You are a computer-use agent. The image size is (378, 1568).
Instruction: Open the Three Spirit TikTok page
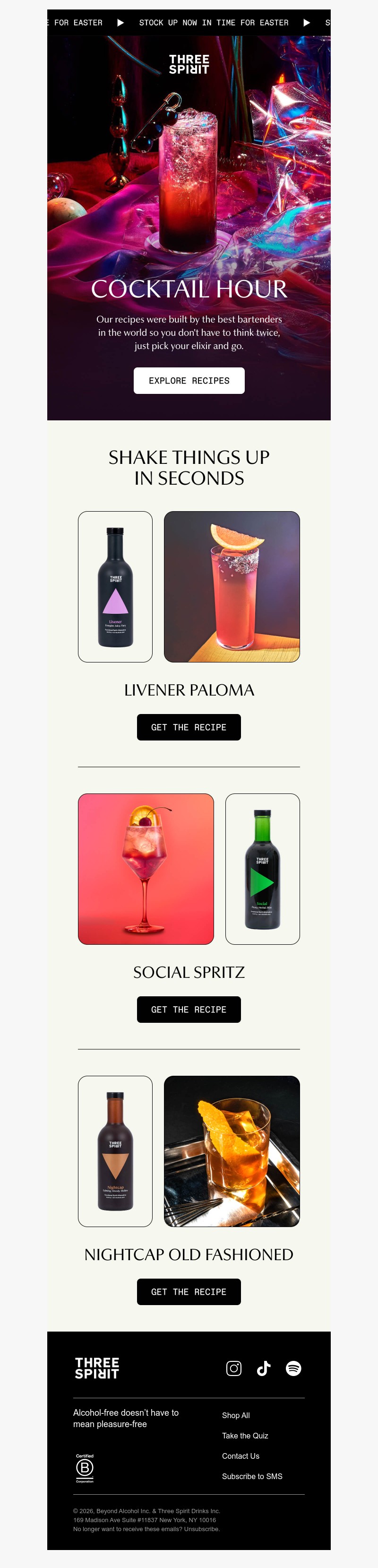click(264, 1368)
